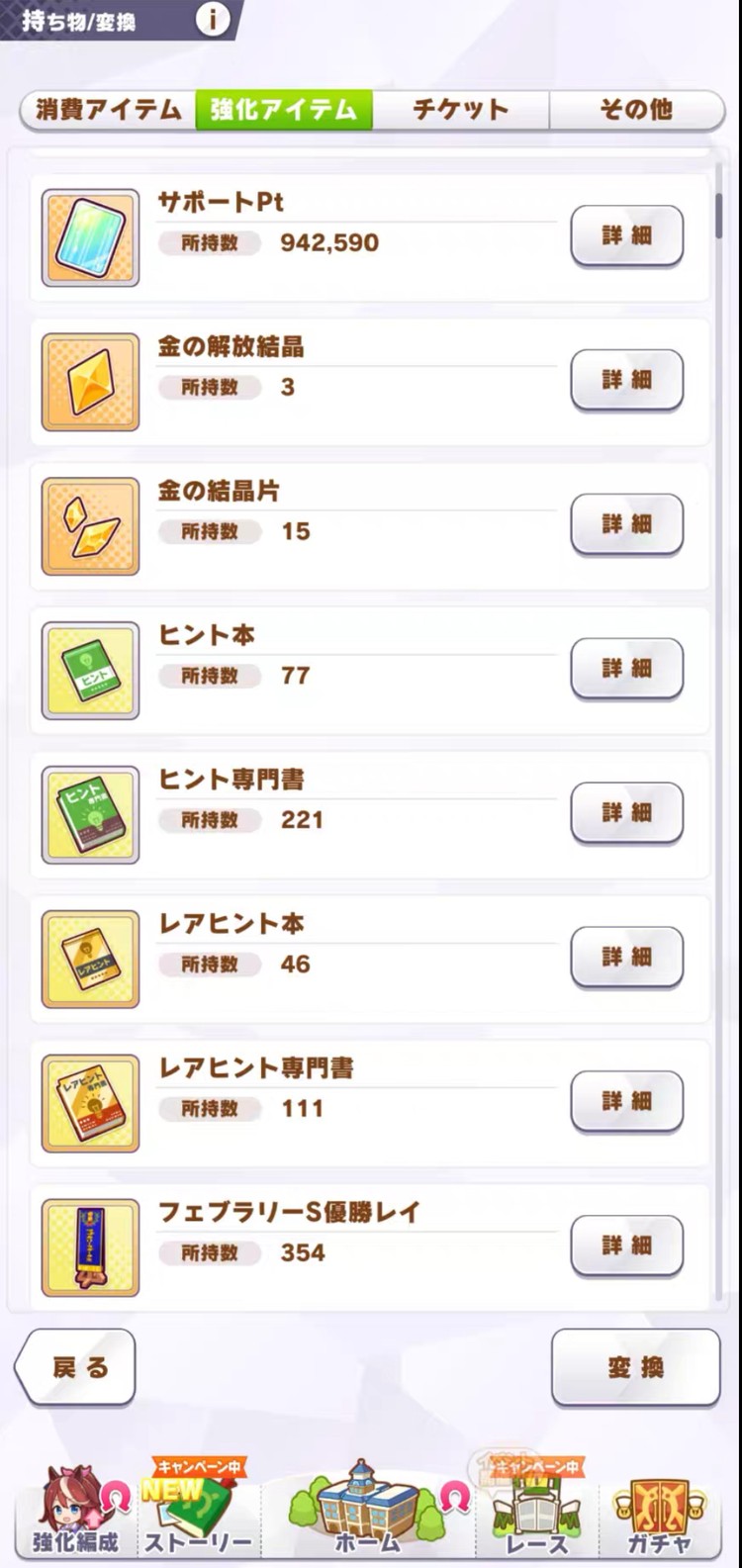Go back with the 戻る button
The height and width of the screenshot is (1568, 742).
point(77,1367)
